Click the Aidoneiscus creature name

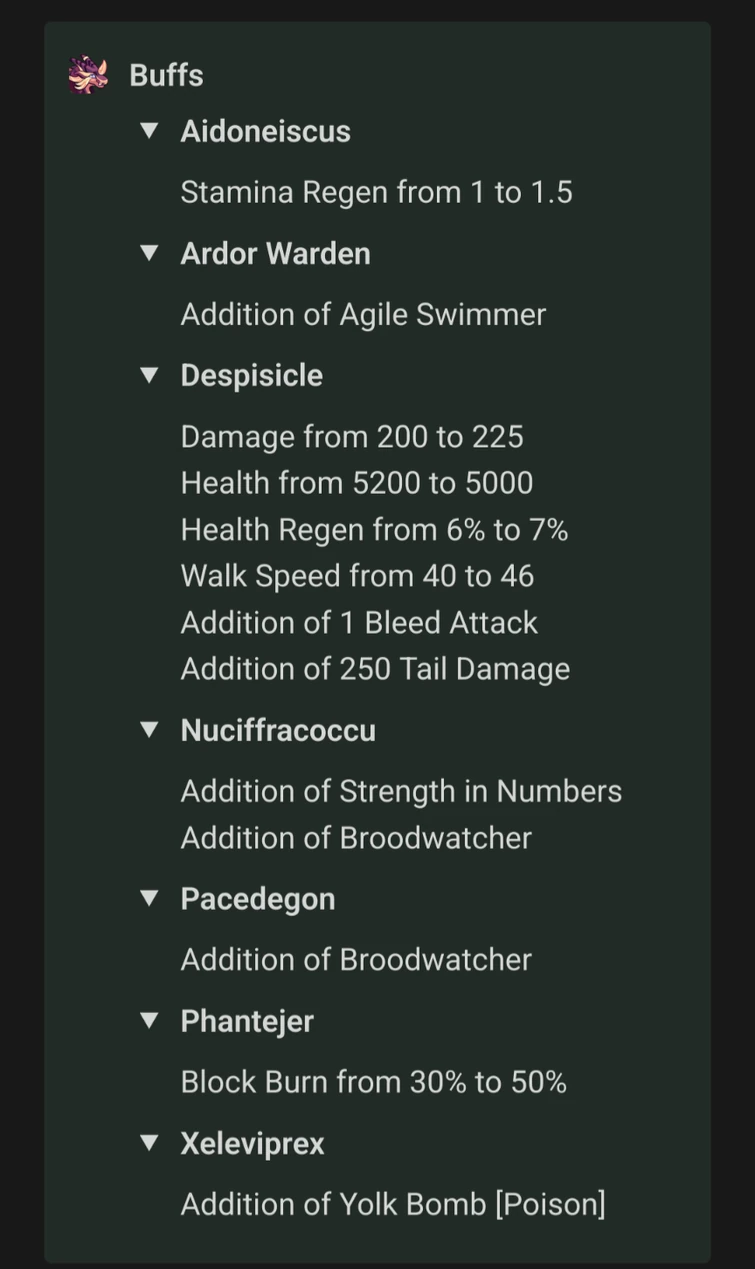[264, 130]
